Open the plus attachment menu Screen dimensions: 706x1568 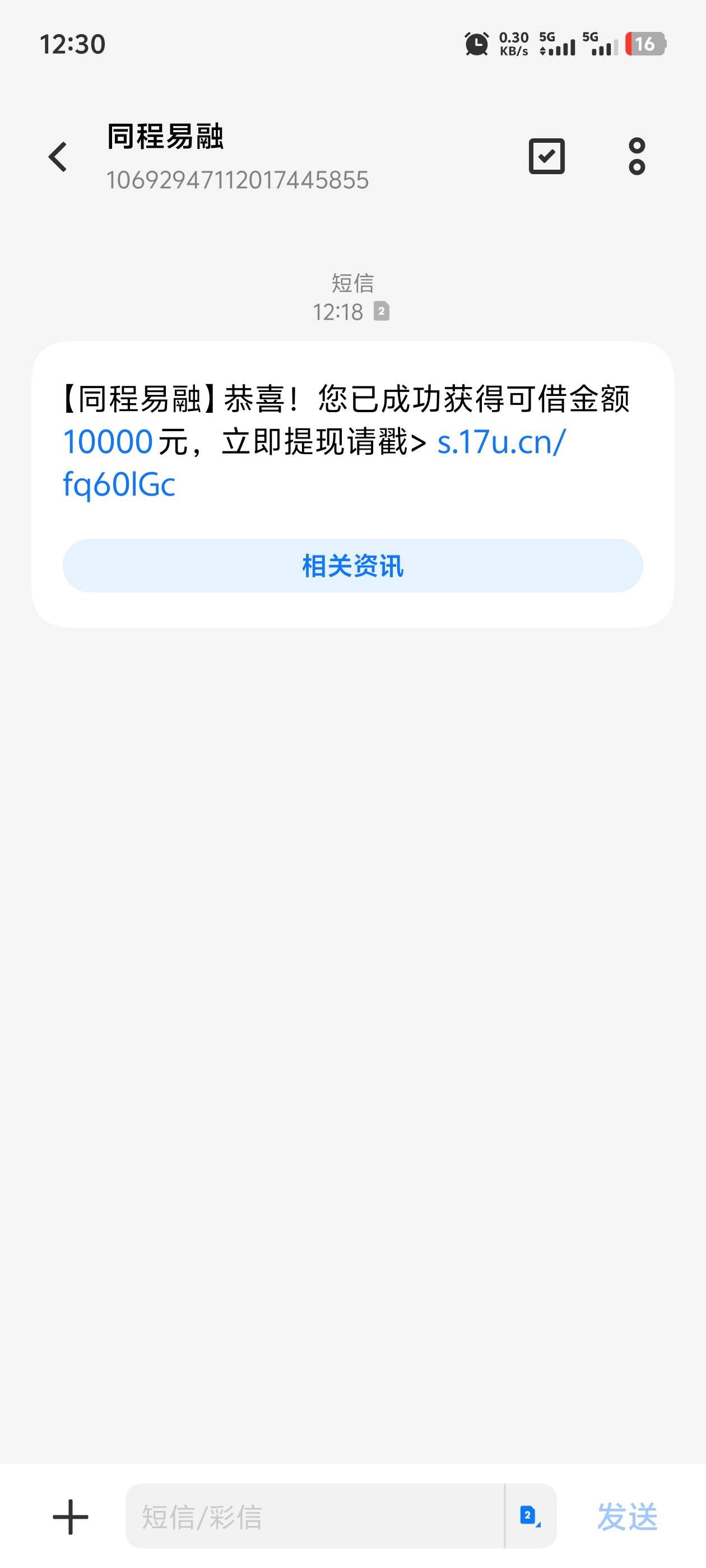pos(71,1517)
